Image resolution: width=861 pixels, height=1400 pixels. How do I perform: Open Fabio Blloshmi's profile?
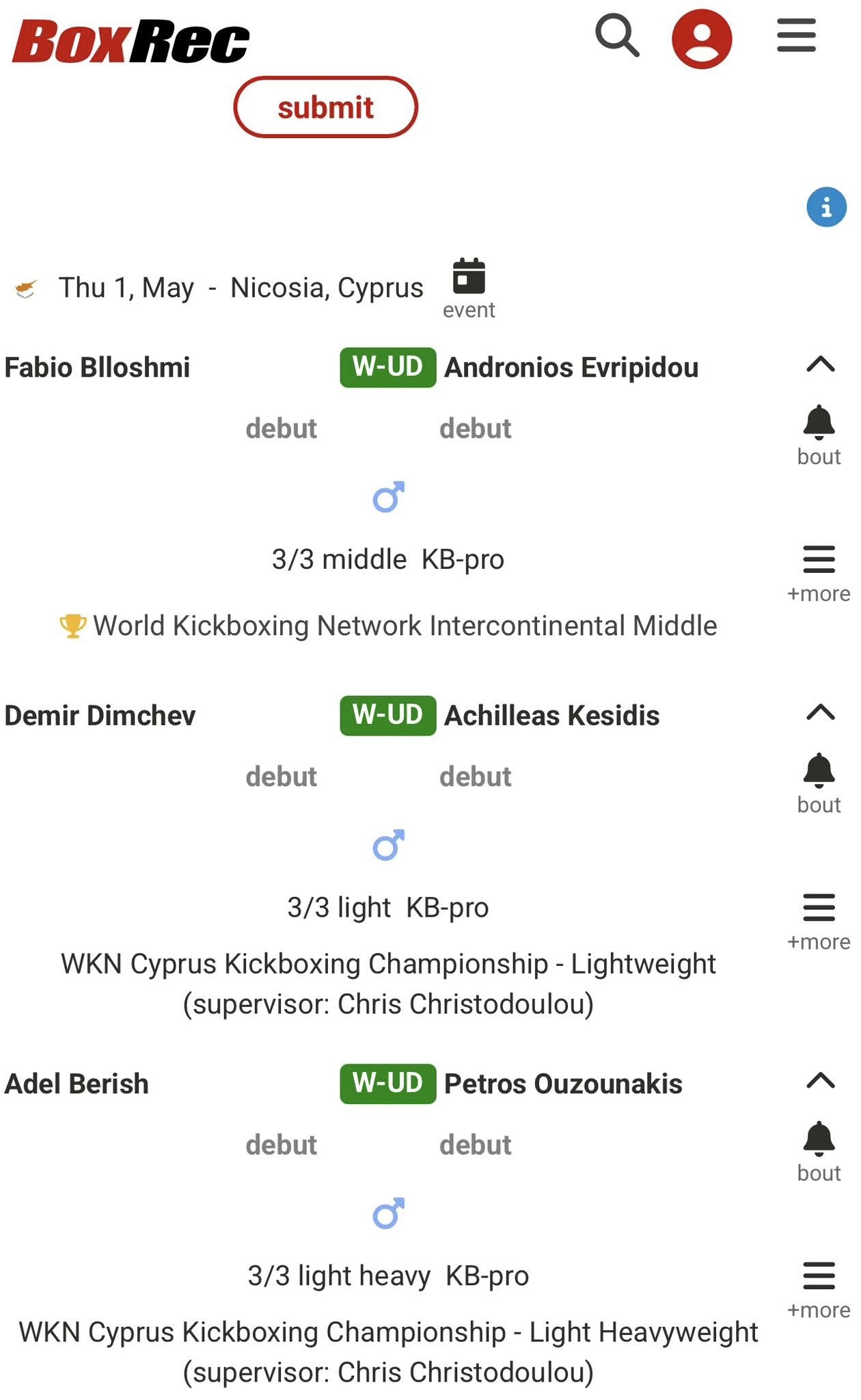97,368
